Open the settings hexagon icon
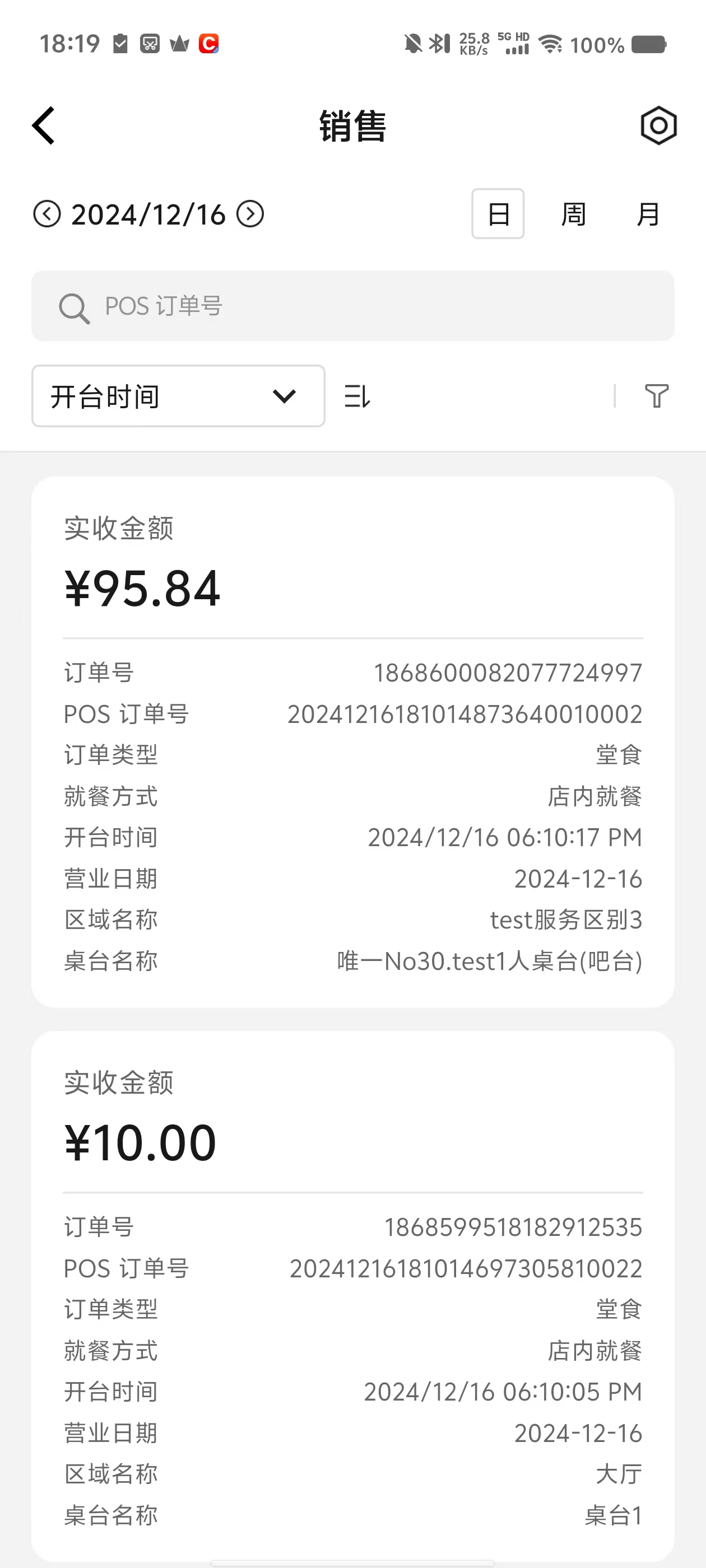The width and height of the screenshot is (706, 1568). [658, 126]
